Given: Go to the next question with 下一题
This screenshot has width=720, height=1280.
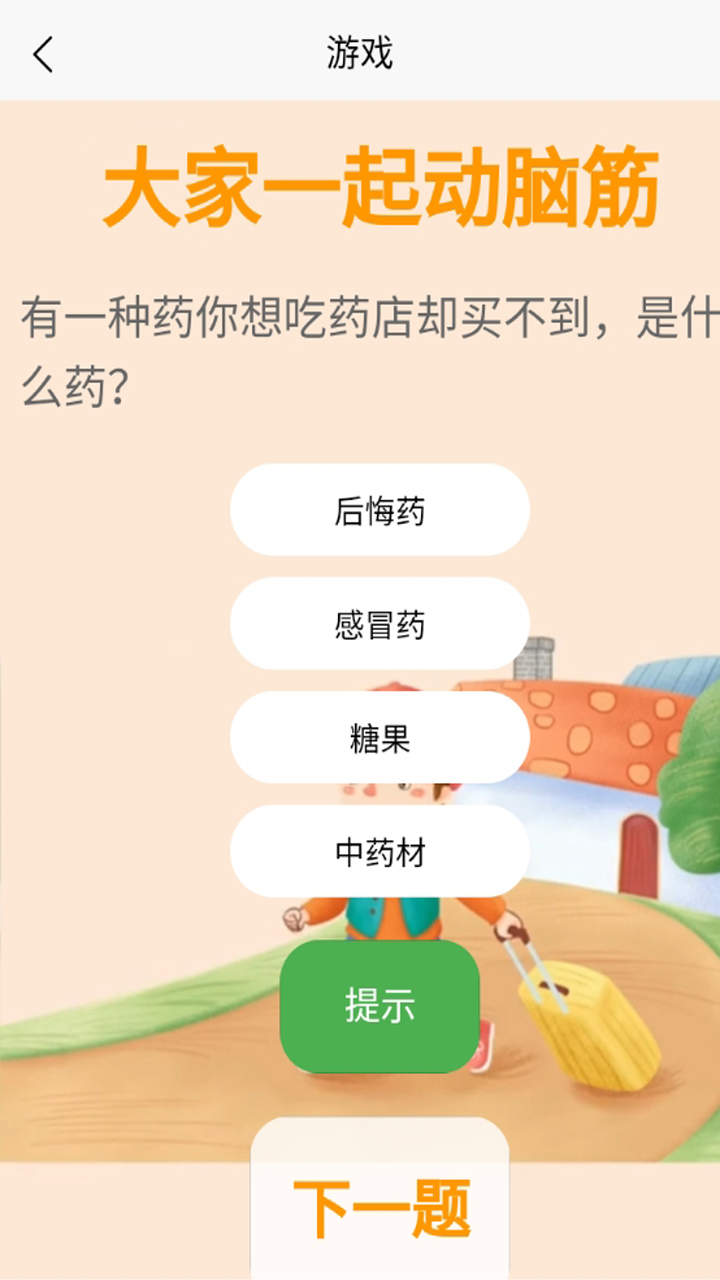Looking at the screenshot, I should [380, 1208].
